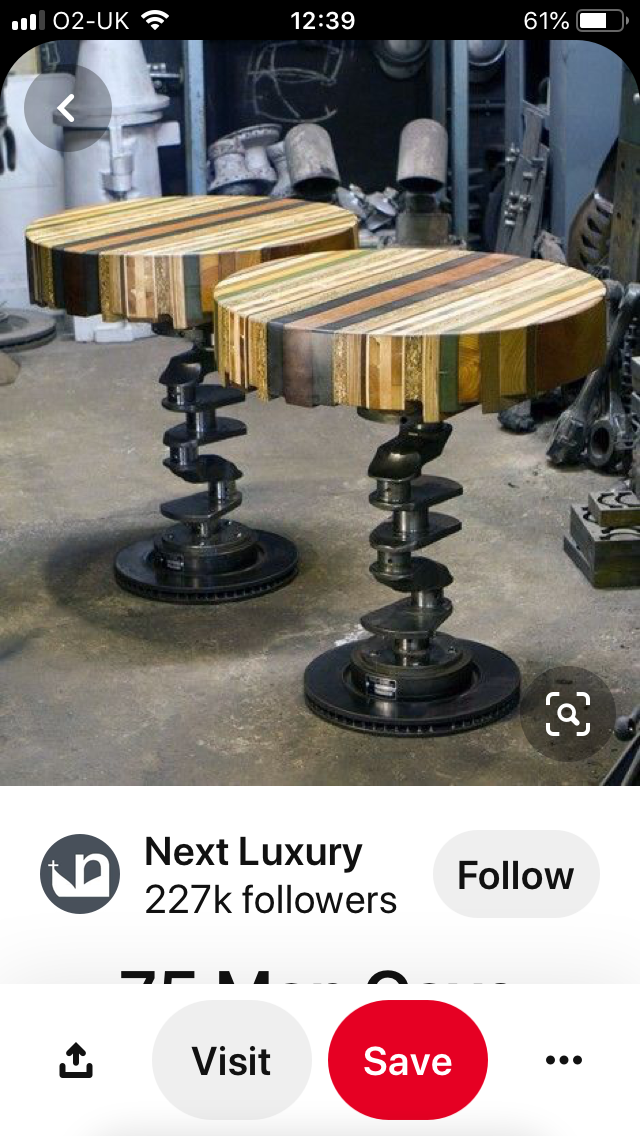Open the more options menu
The image size is (640, 1136).
coord(563,1060)
